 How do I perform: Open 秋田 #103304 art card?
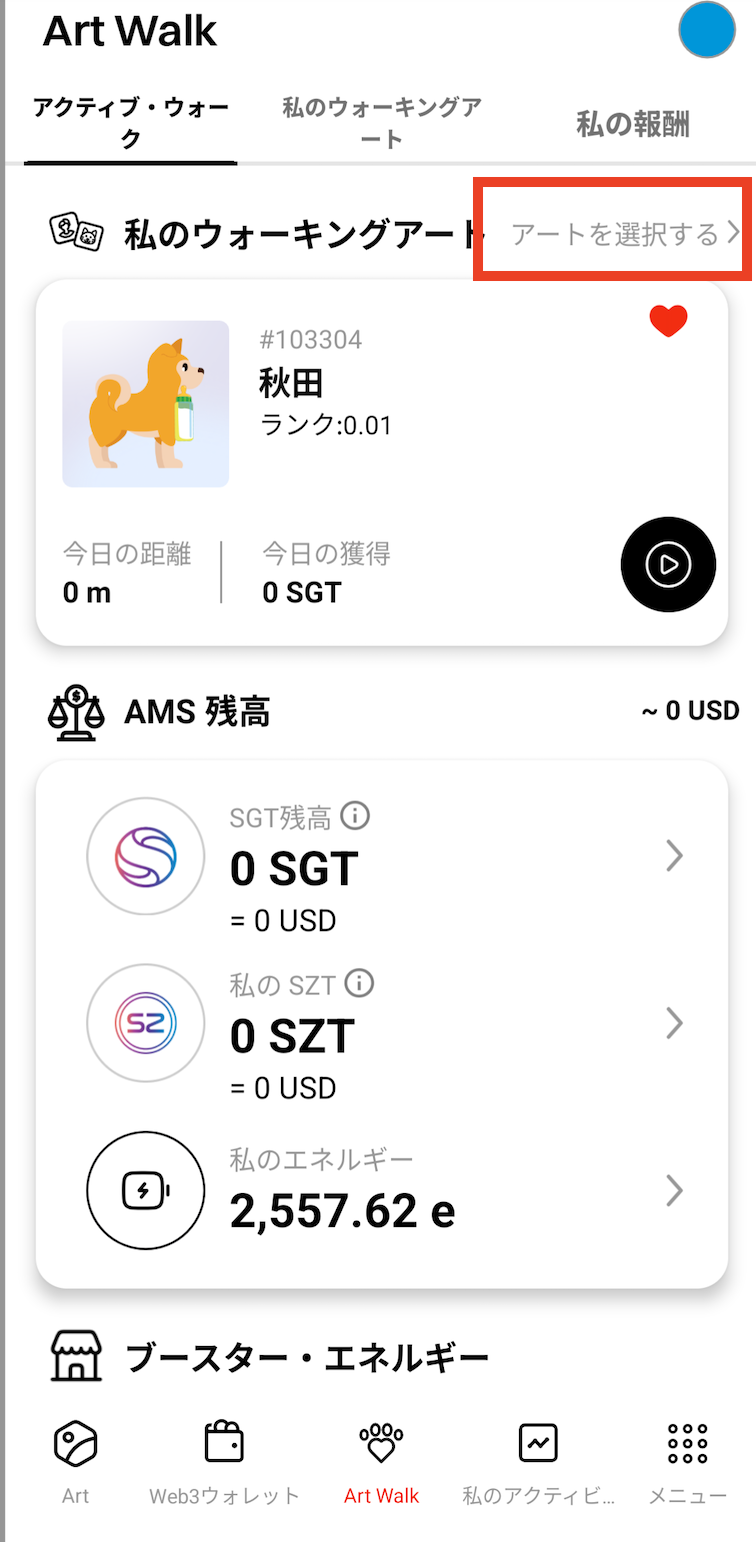(382, 463)
